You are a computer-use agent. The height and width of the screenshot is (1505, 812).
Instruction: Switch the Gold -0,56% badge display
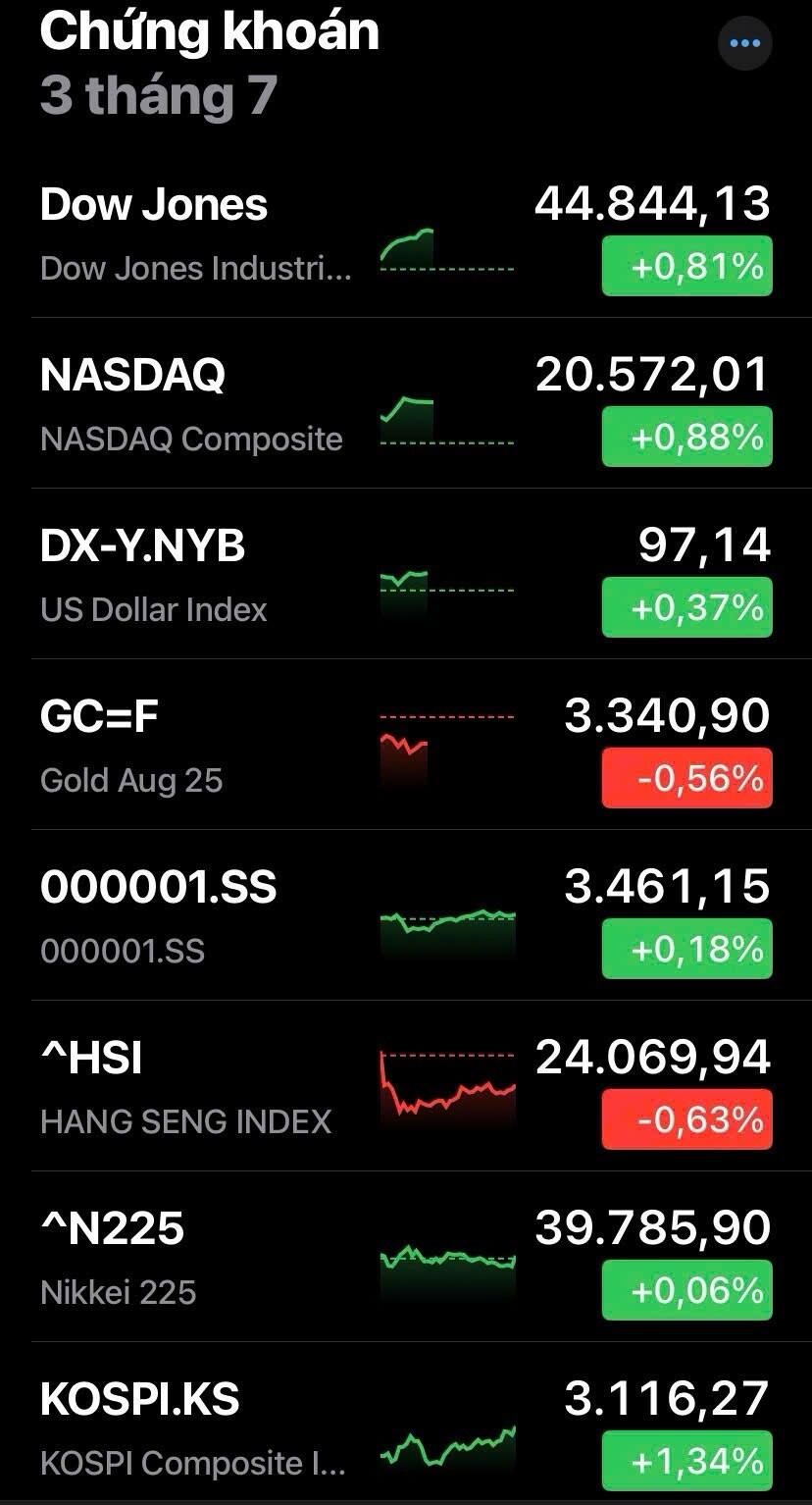686,778
